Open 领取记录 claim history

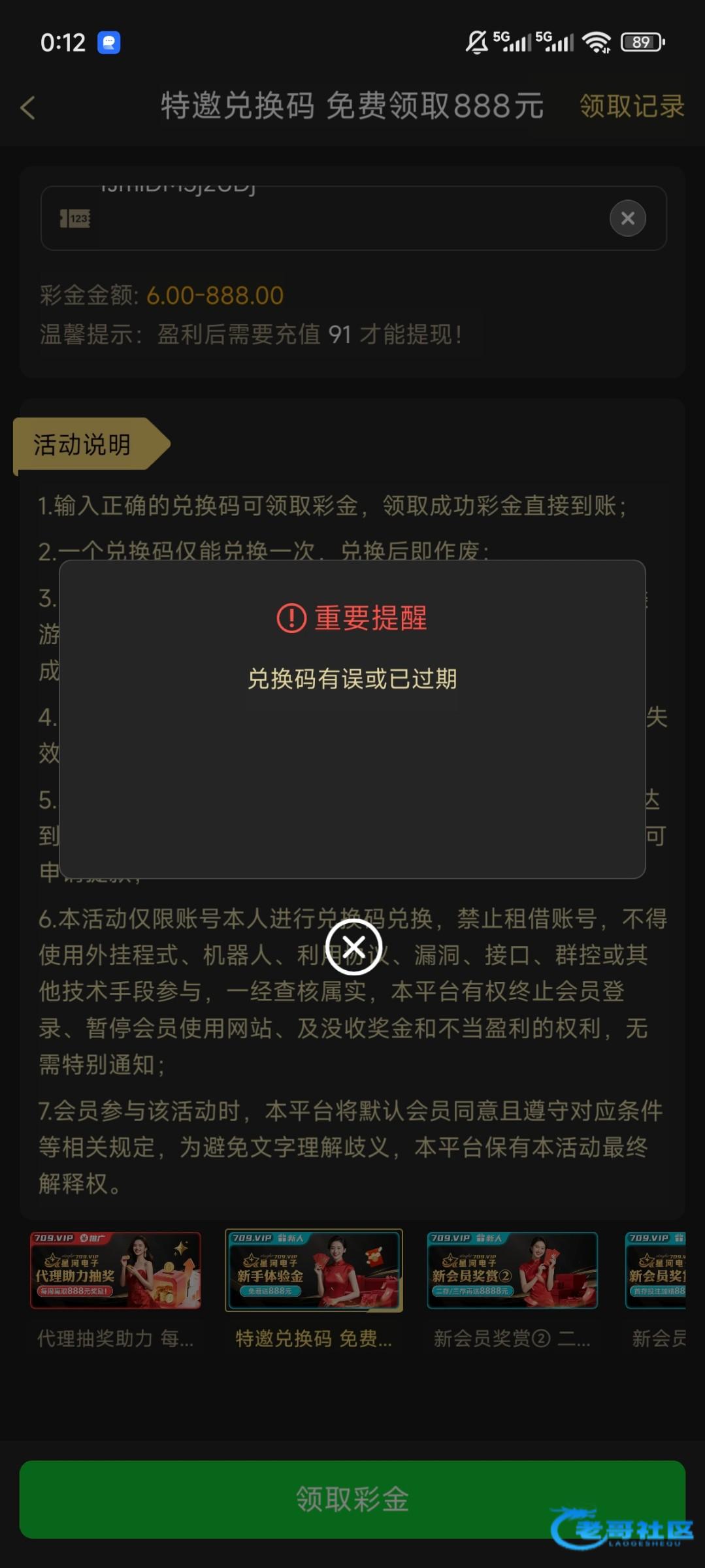coord(631,106)
